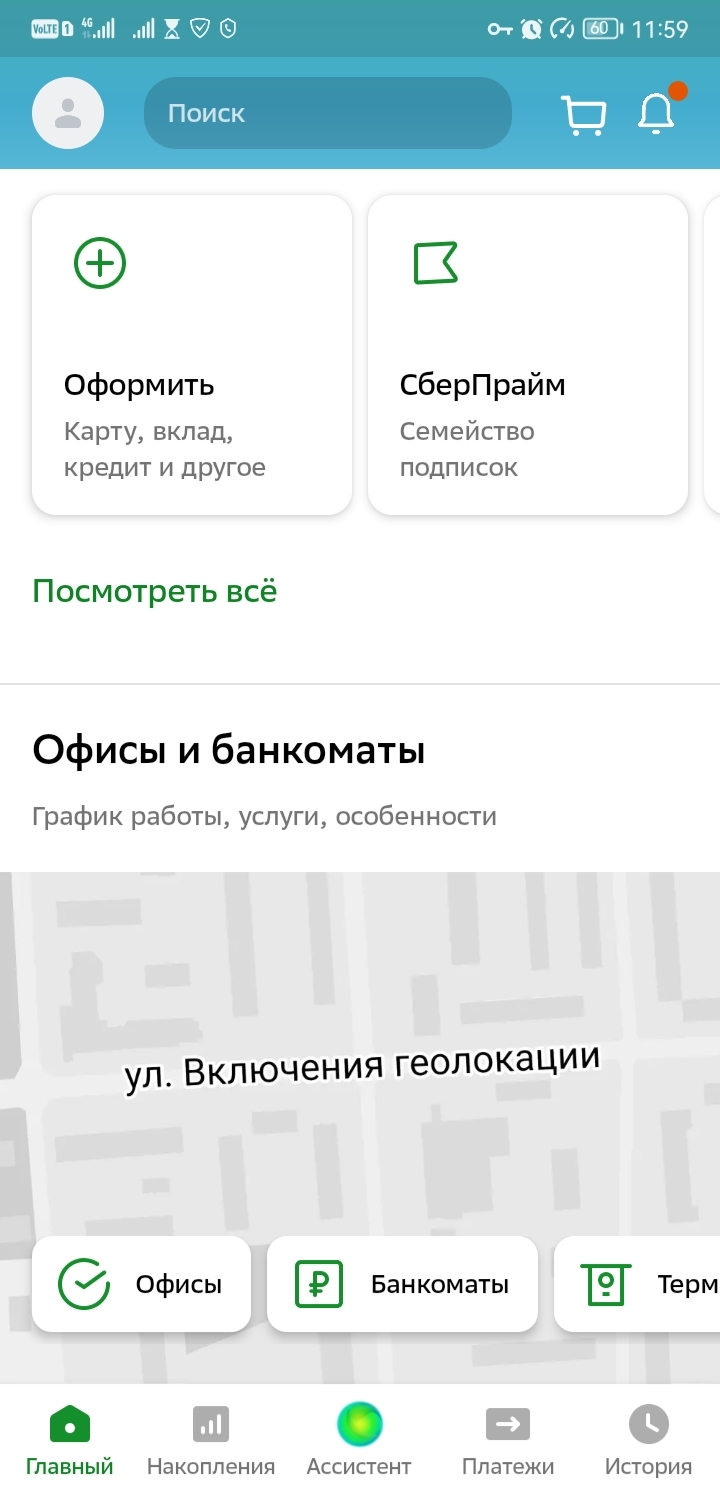The width and height of the screenshot is (720, 1496).
Task: Open the СберПрайм card
Action: coord(527,355)
